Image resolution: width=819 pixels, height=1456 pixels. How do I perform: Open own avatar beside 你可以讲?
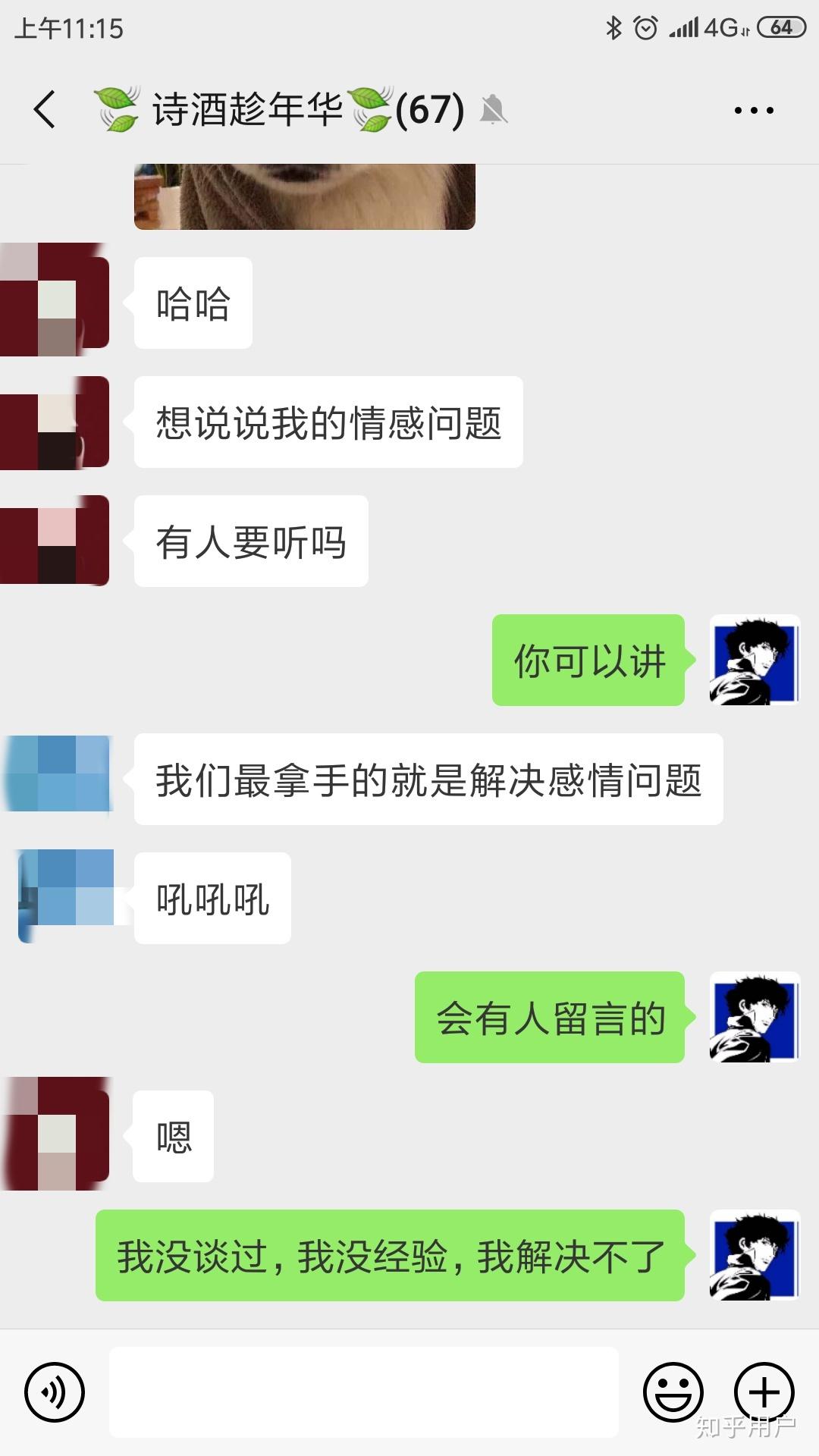point(755,660)
